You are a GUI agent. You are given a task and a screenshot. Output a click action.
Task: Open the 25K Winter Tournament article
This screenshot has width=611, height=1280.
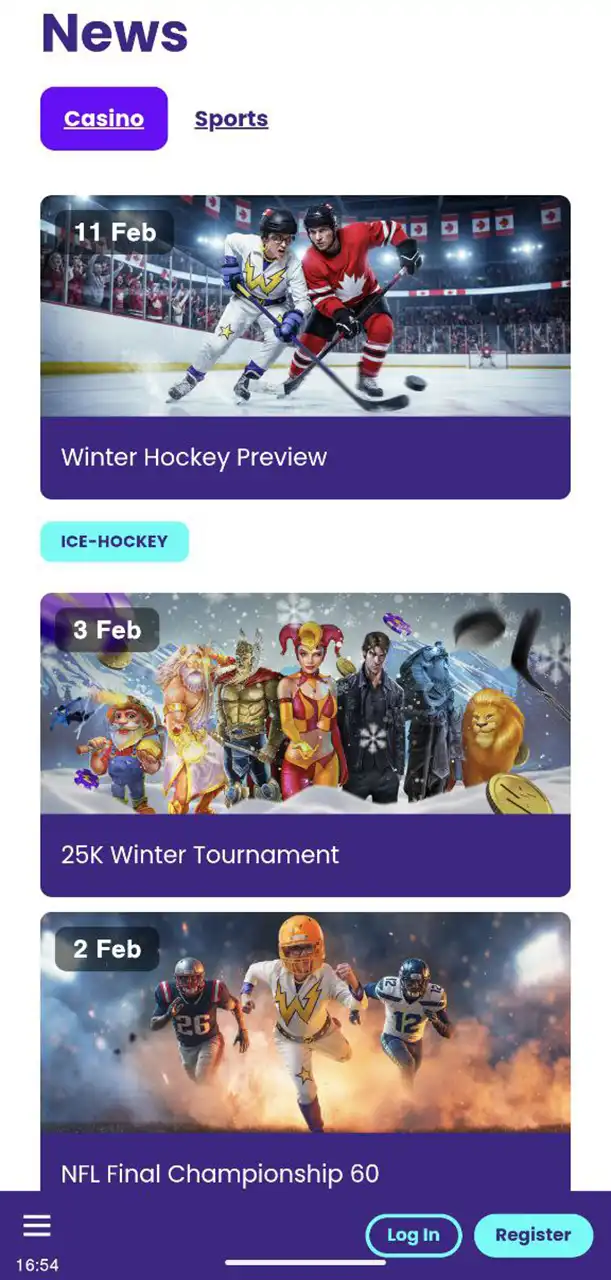(x=305, y=854)
